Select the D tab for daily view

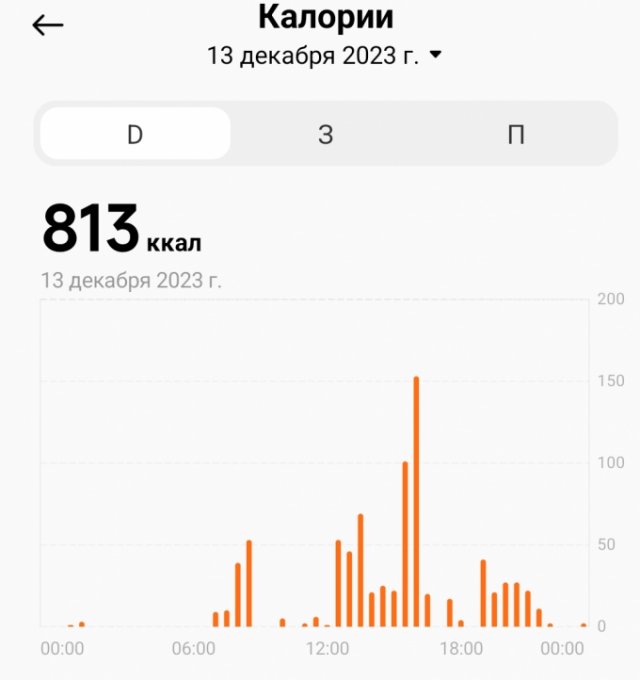click(x=135, y=134)
